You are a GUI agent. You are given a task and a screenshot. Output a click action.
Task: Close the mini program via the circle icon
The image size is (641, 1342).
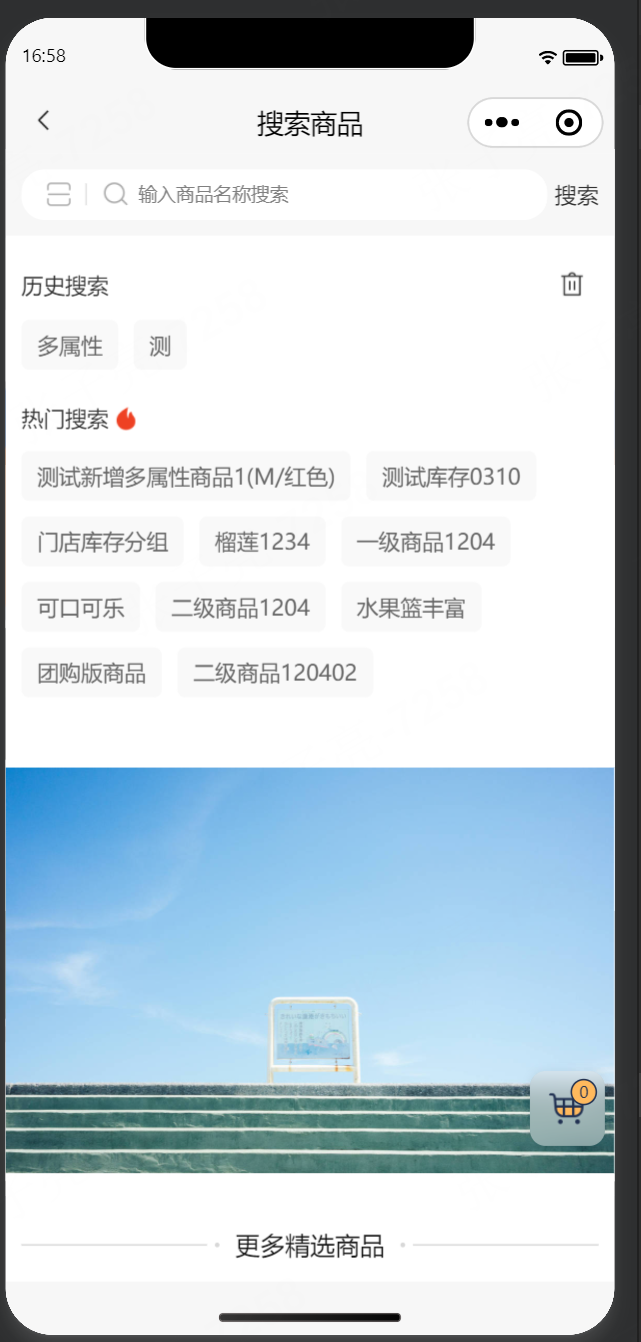coord(568,123)
